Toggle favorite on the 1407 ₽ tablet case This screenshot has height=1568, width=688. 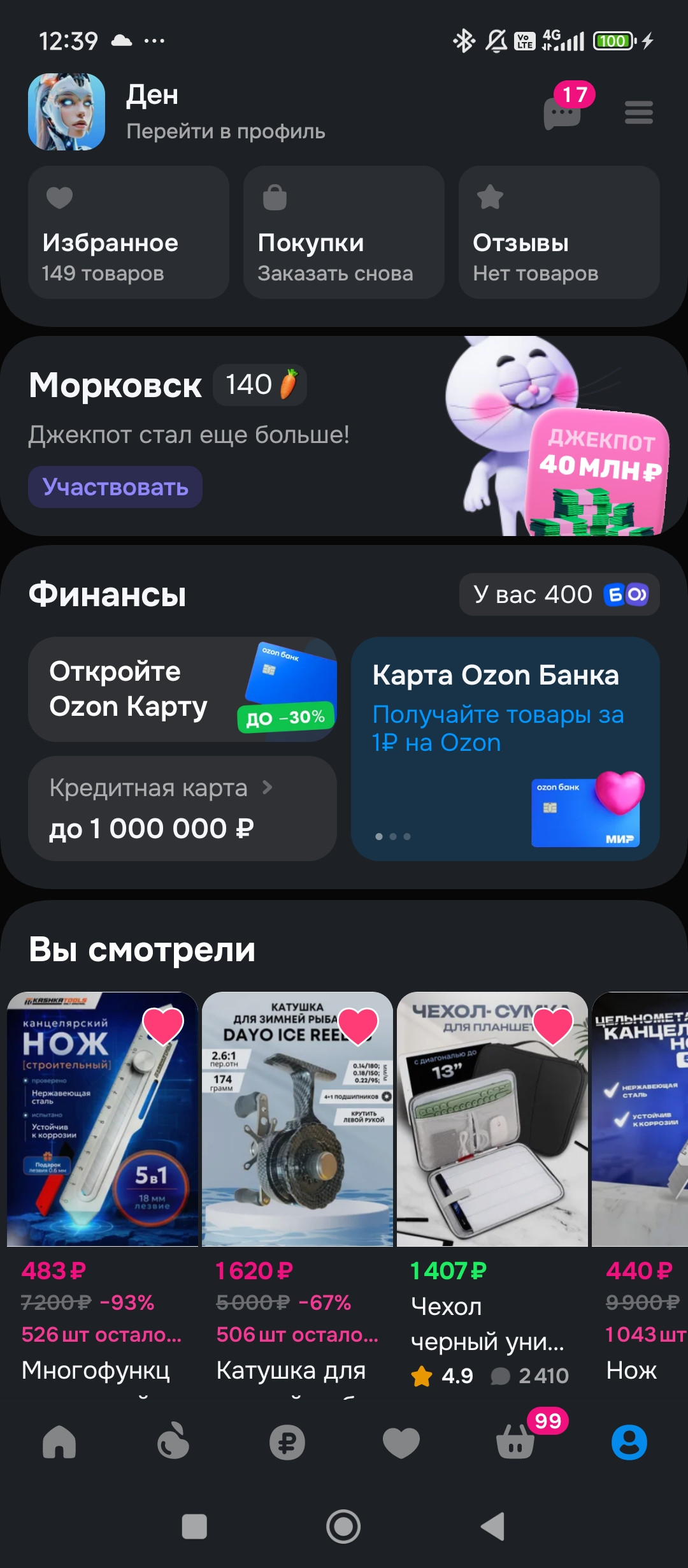[553, 1026]
